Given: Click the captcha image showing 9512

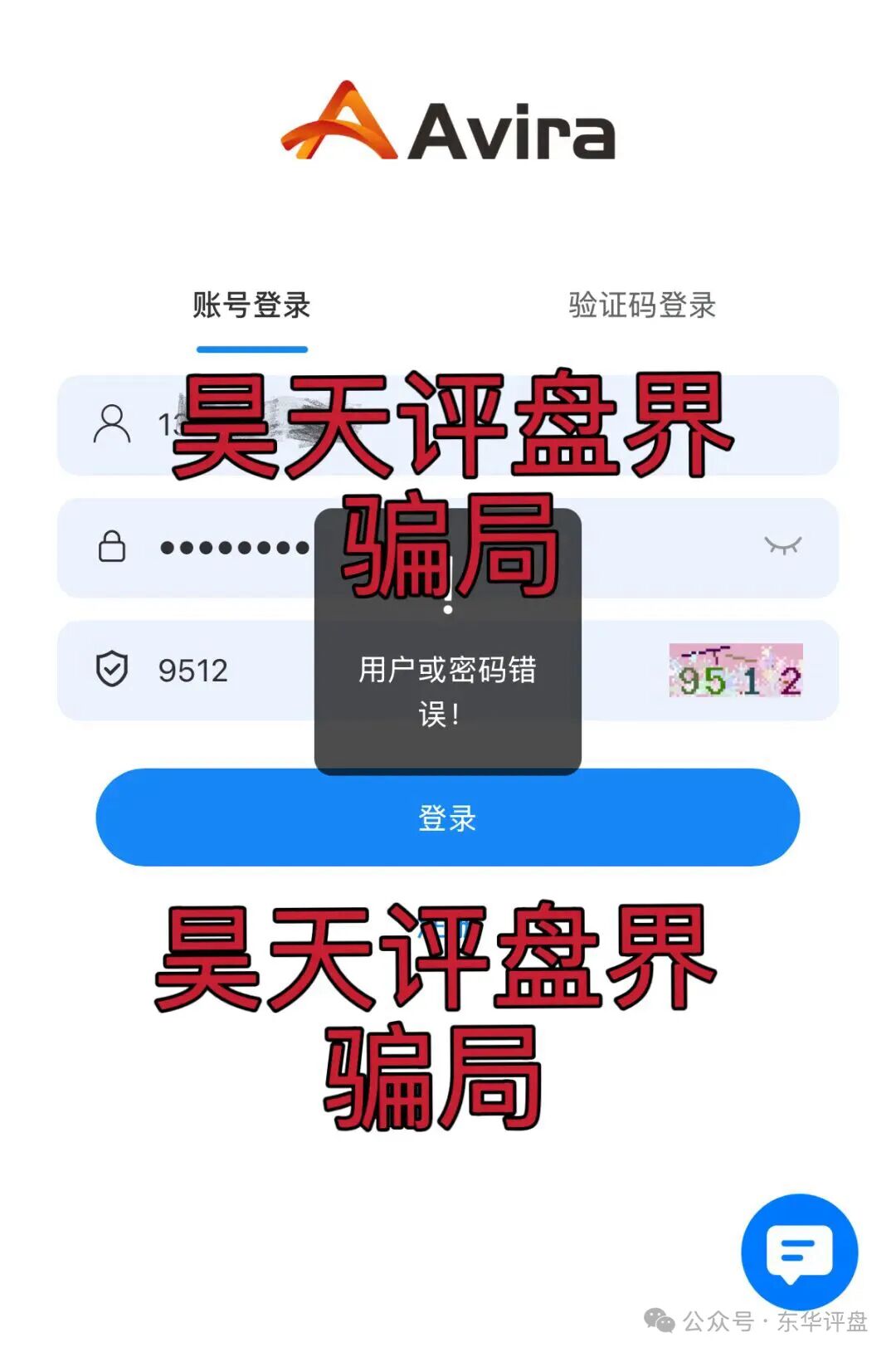Looking at the screenshot, I should [x=738, y=669].
